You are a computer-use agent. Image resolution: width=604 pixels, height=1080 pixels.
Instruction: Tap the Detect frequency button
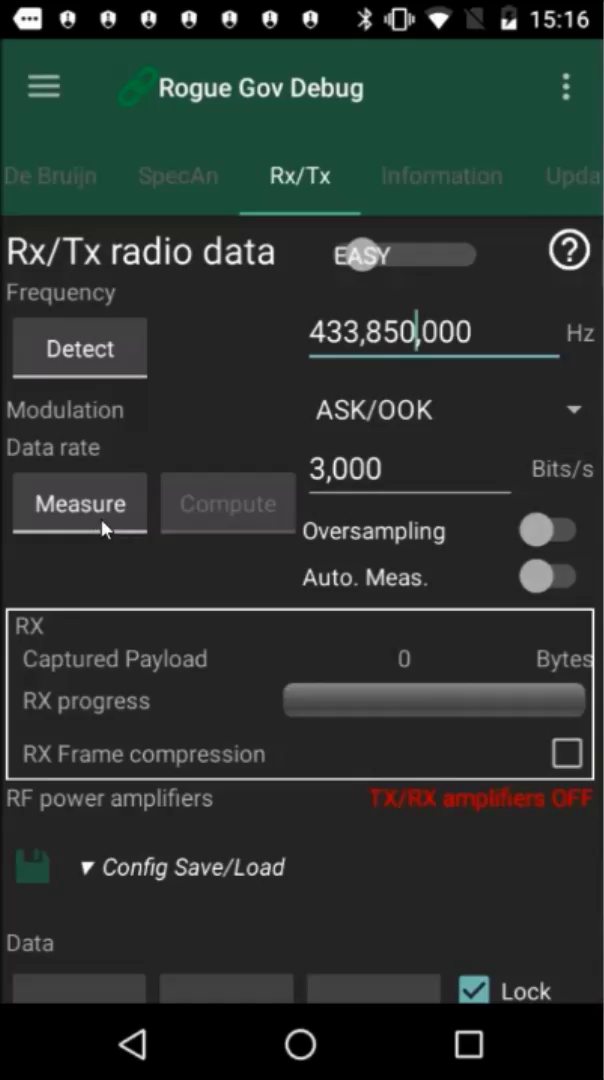[80, 348]
